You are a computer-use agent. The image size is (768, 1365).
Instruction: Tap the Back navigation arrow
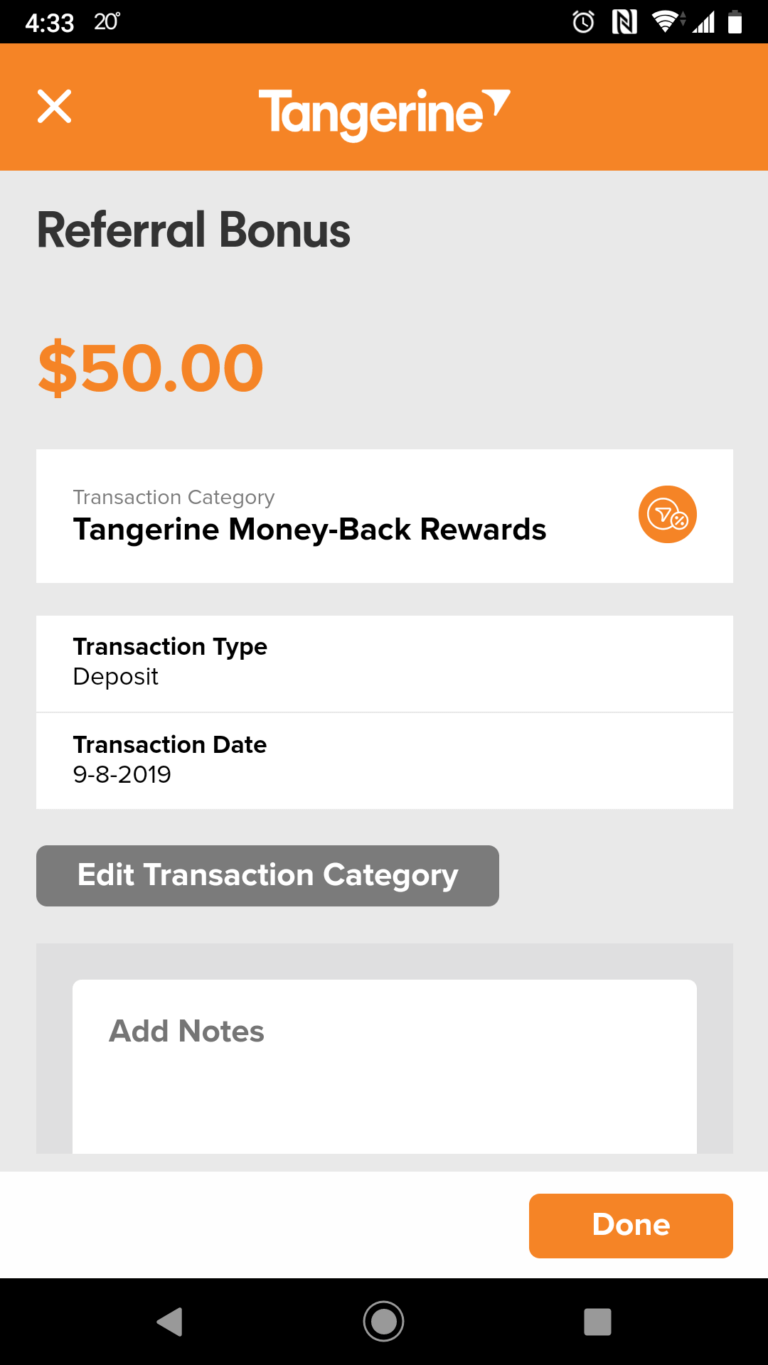(170, 1322)
